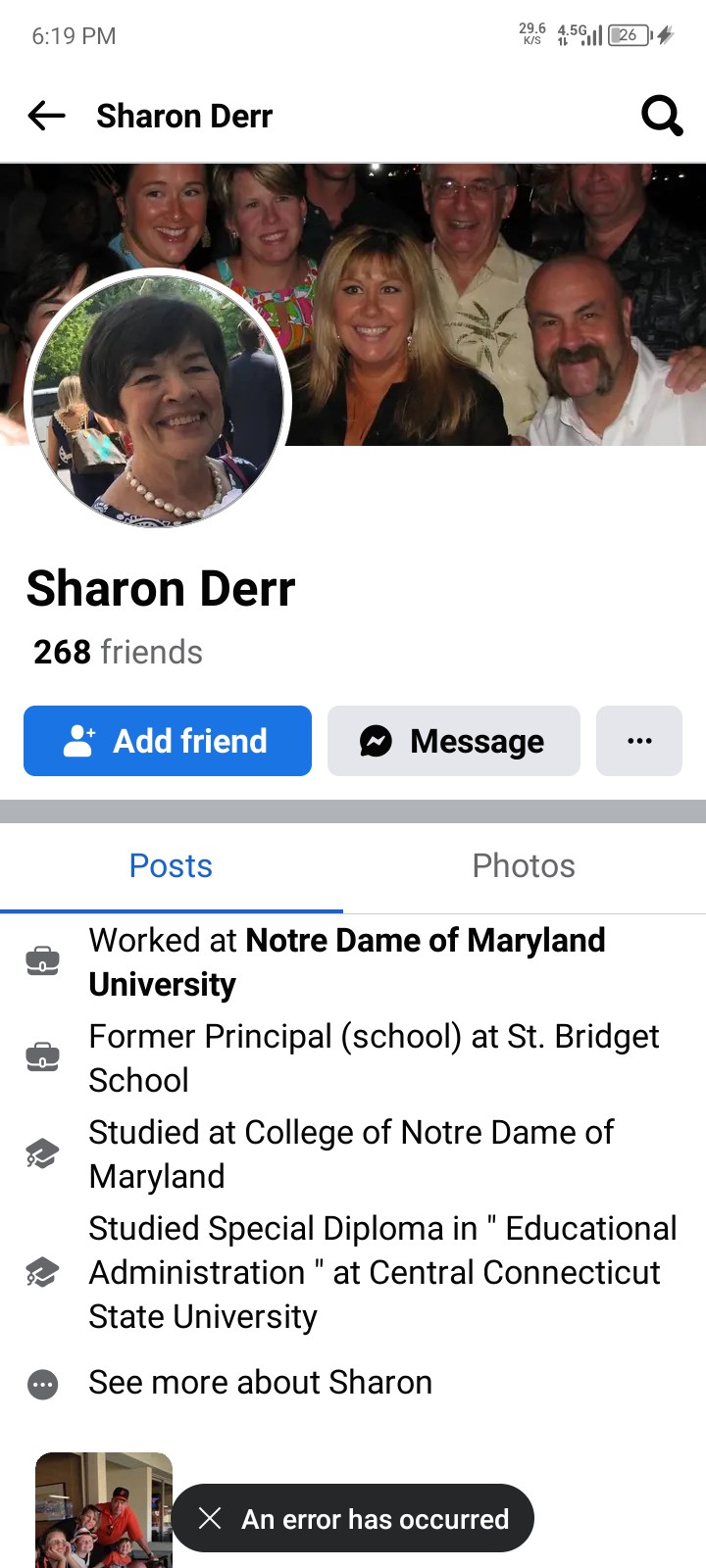The image size is (706, 1568).
Task: Message Sharon Derr
Action: point(453,741)
